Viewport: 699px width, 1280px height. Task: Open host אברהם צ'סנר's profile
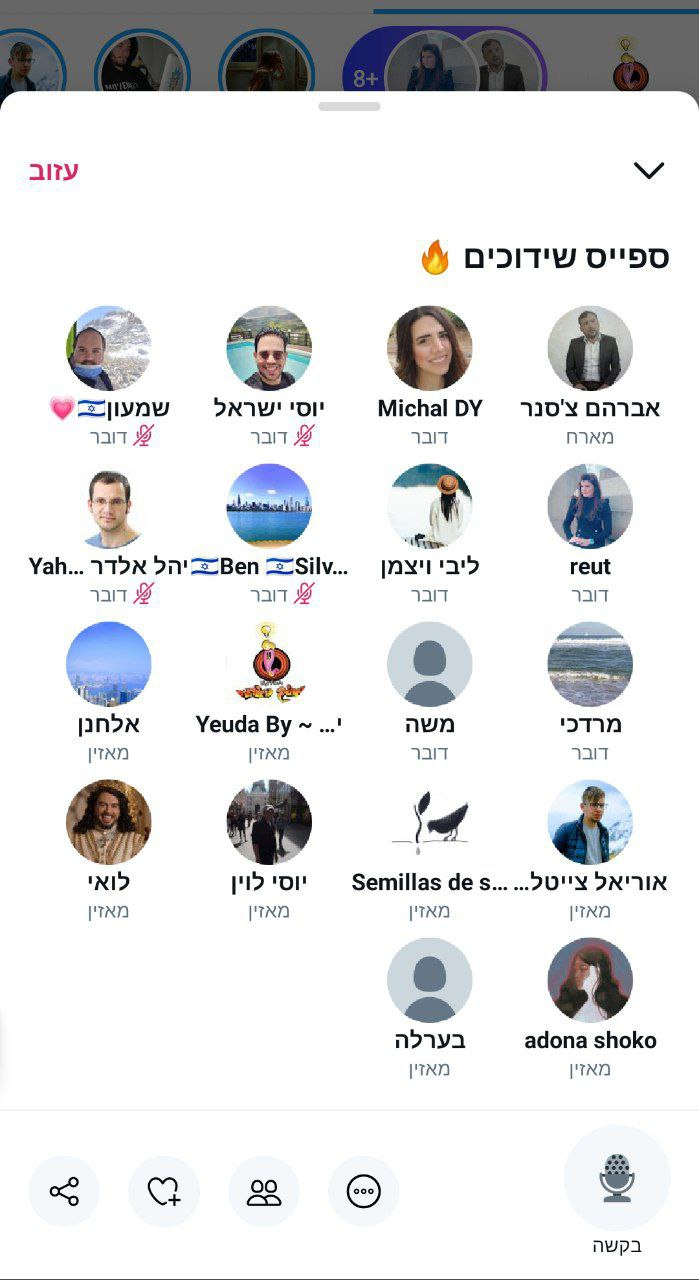coord(590,348)
